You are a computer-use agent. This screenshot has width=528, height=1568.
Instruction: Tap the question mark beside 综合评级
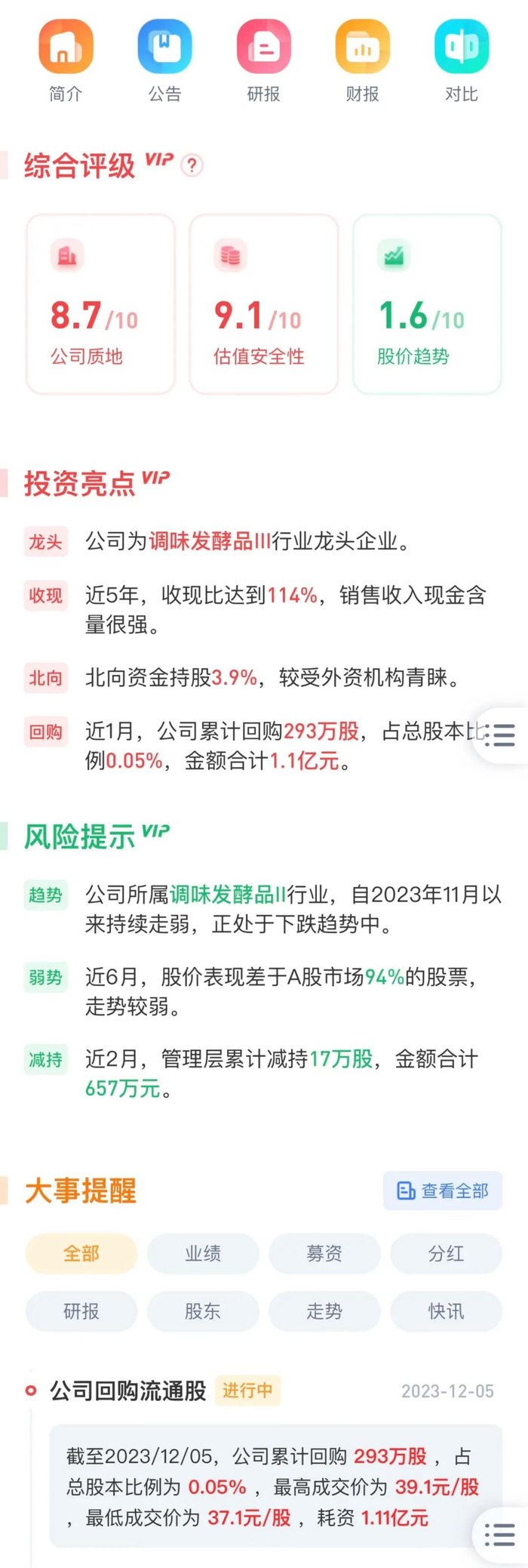point(192,165)
